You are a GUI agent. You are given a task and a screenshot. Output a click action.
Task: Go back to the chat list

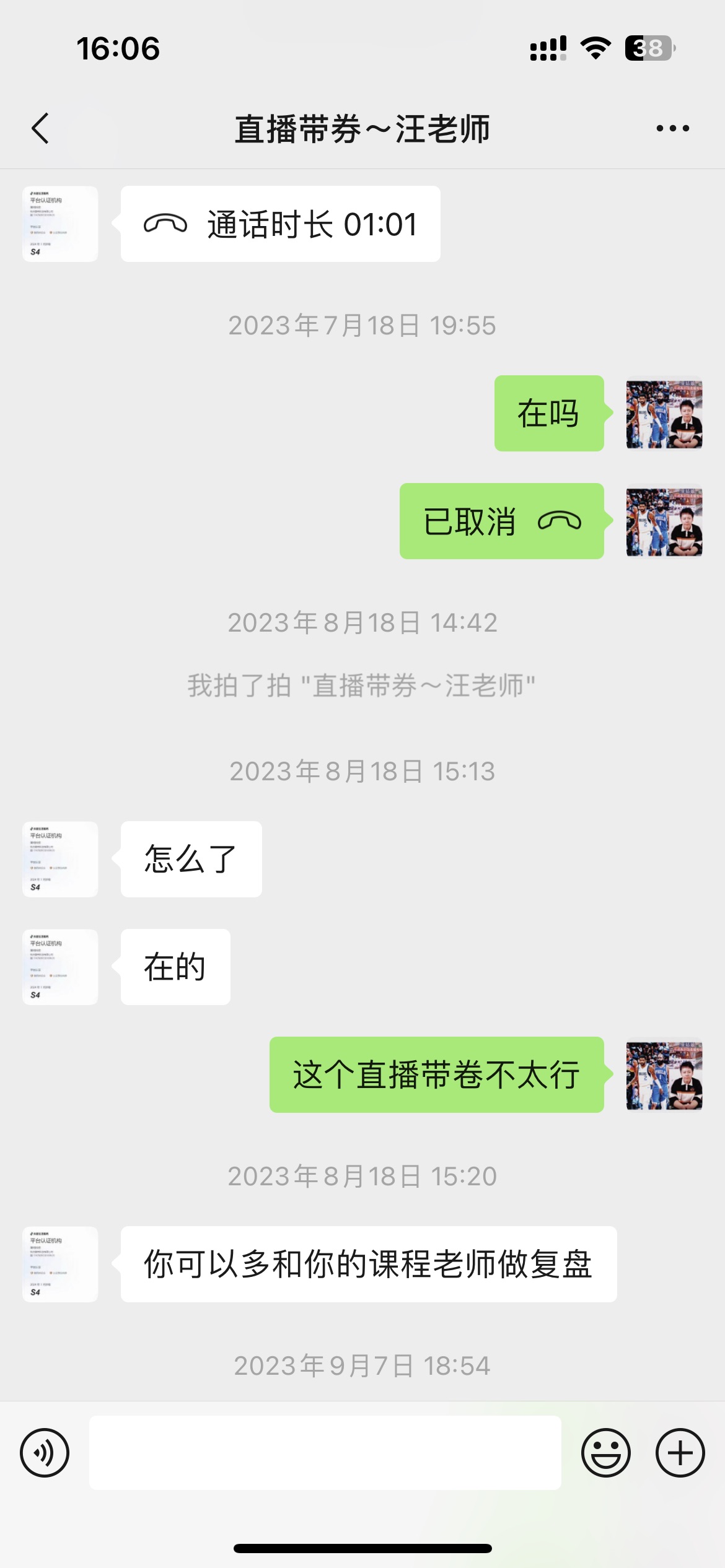pyautogui.click(x=41, y=129)
